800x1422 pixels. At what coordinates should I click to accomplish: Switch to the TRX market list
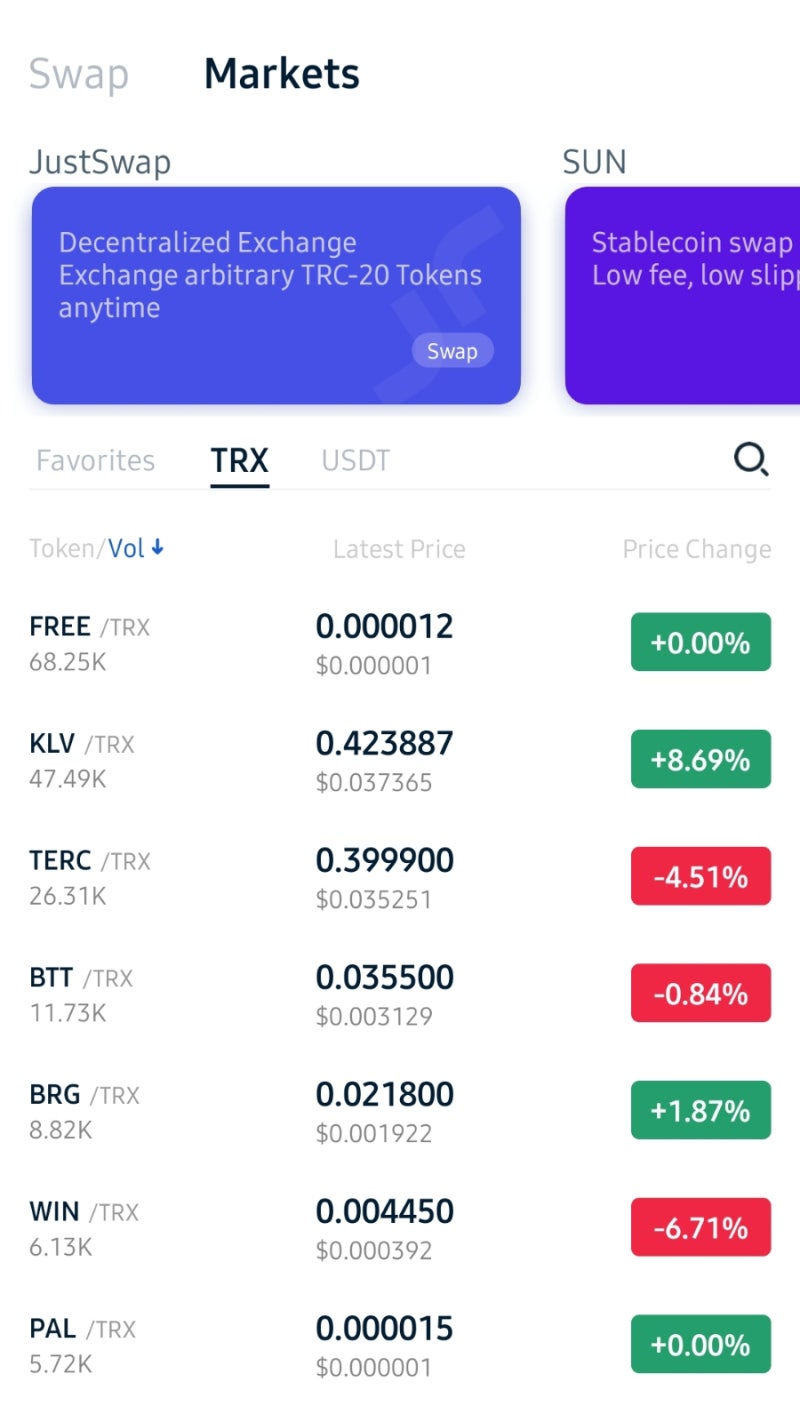pyautogui.click(x=238, y=460)
